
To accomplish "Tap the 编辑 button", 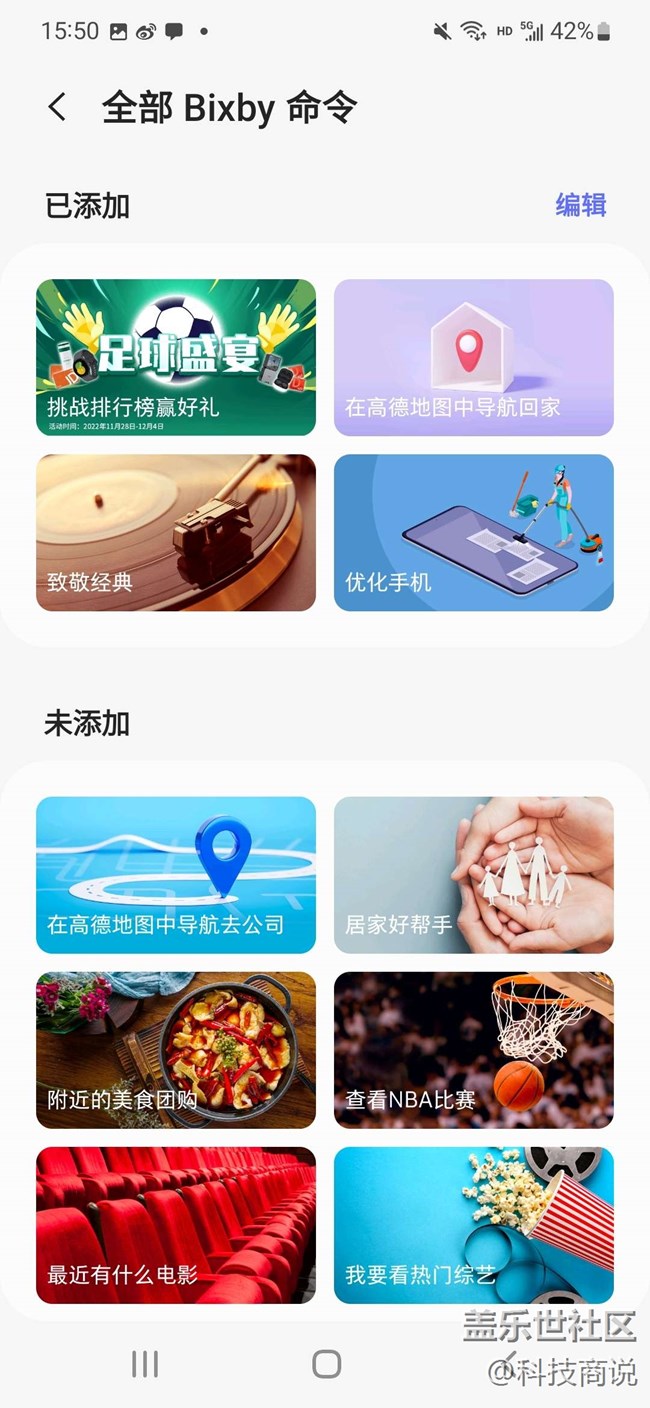I will click(580, 205).
